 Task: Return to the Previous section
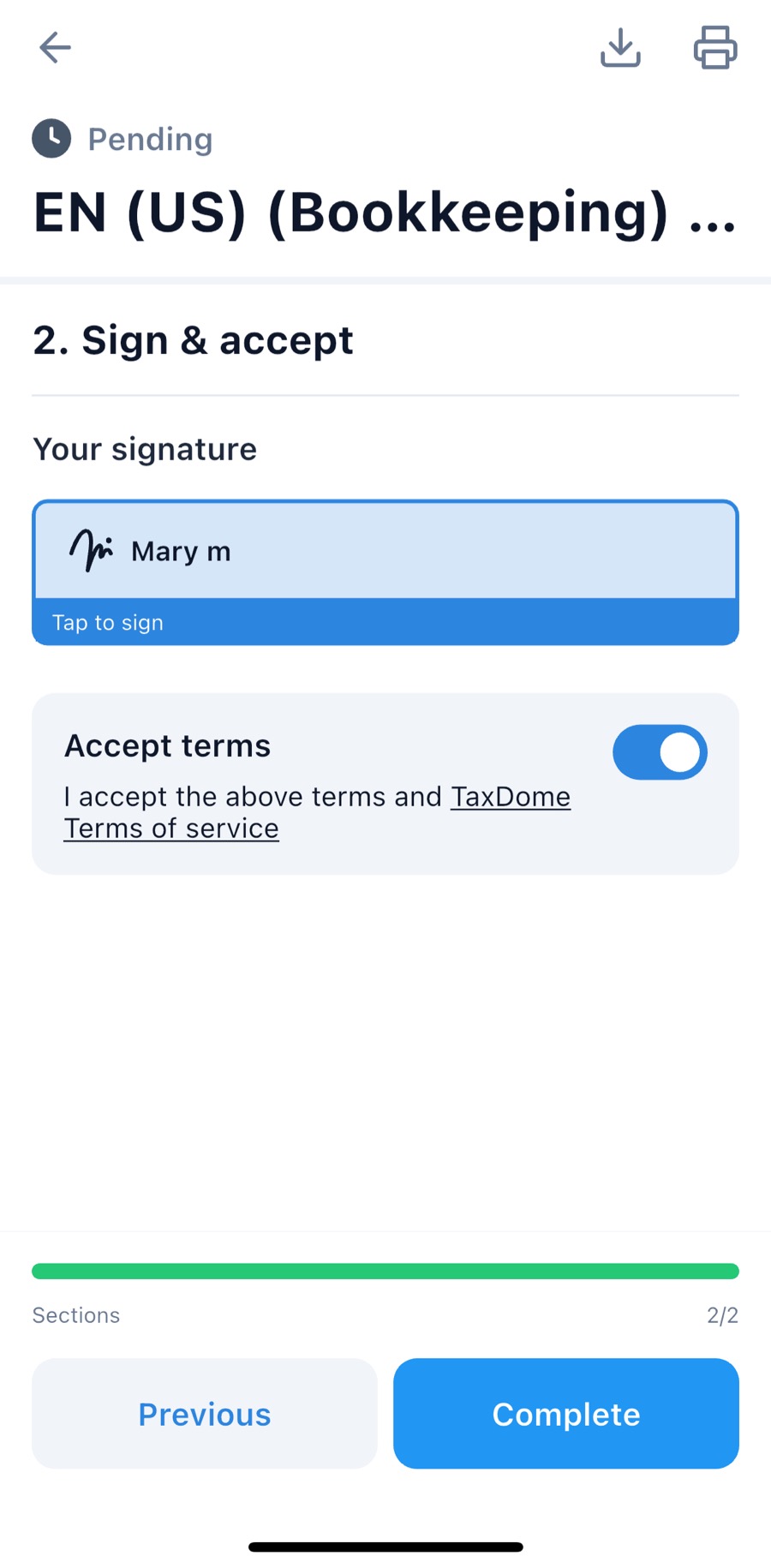(205, 1414)
